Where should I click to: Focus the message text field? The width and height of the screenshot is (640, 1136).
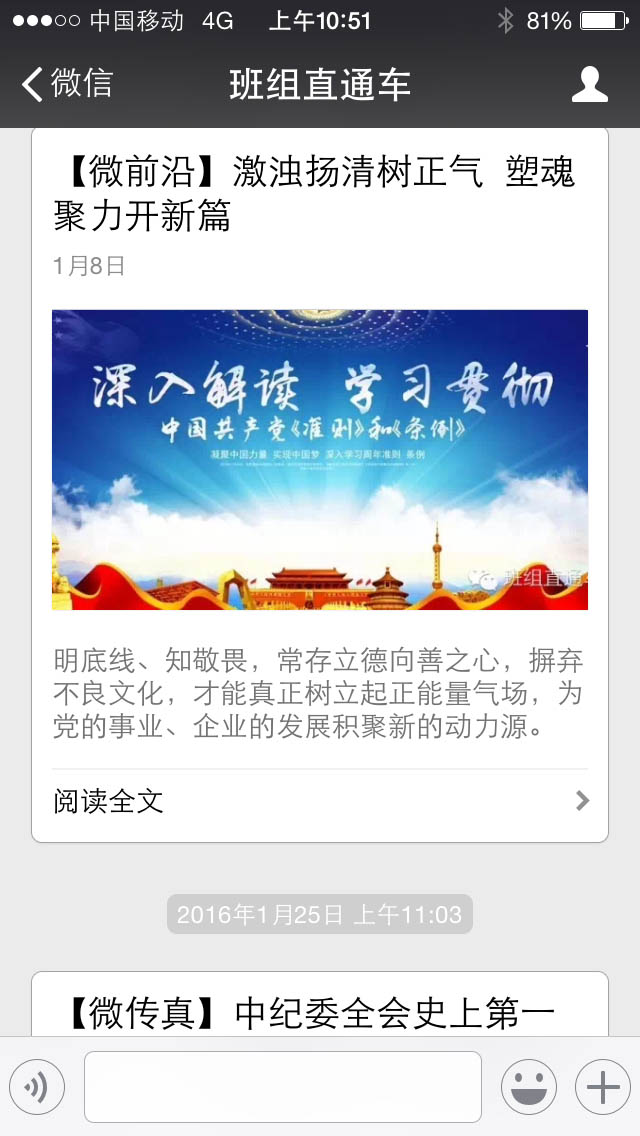[x=282, y=1087]
